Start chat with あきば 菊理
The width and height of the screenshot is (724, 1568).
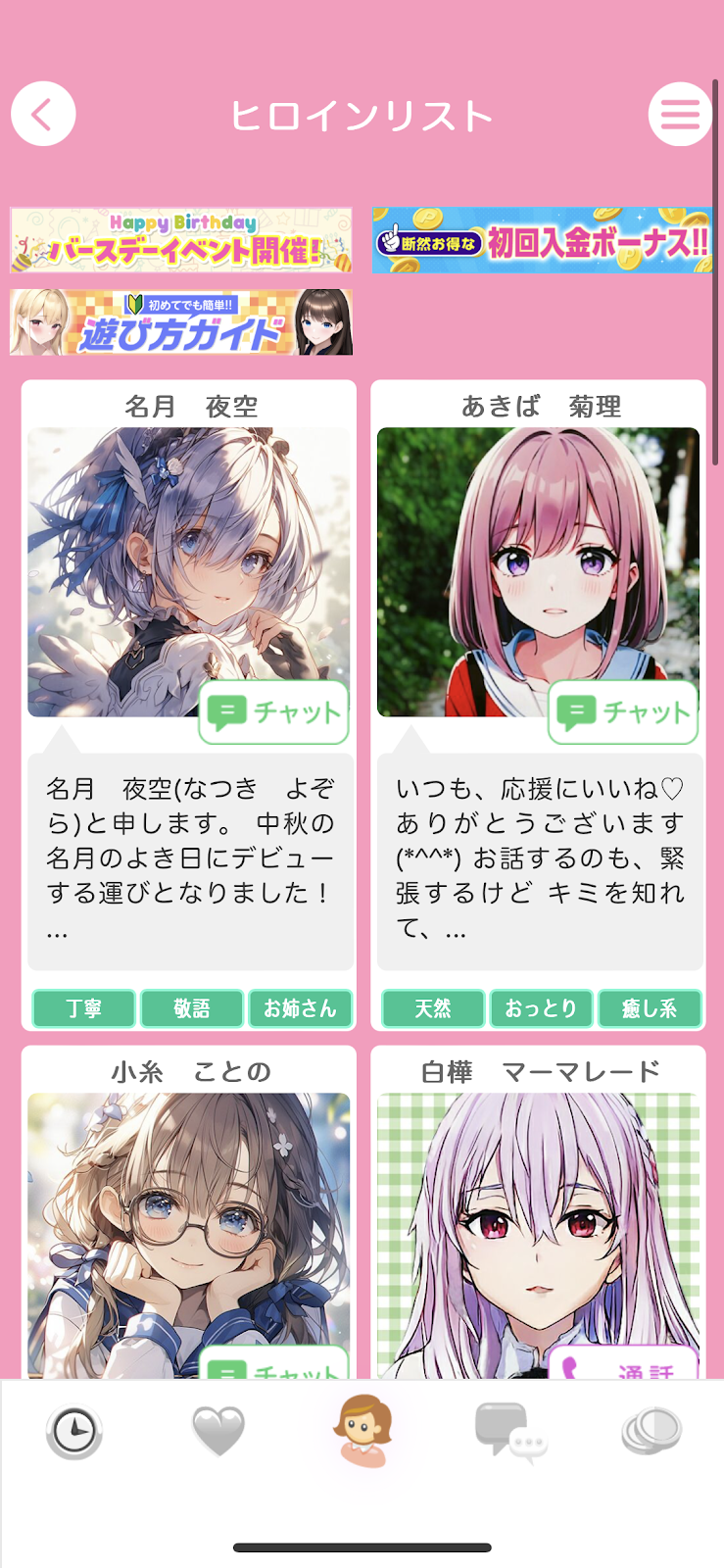click(623, 712)
